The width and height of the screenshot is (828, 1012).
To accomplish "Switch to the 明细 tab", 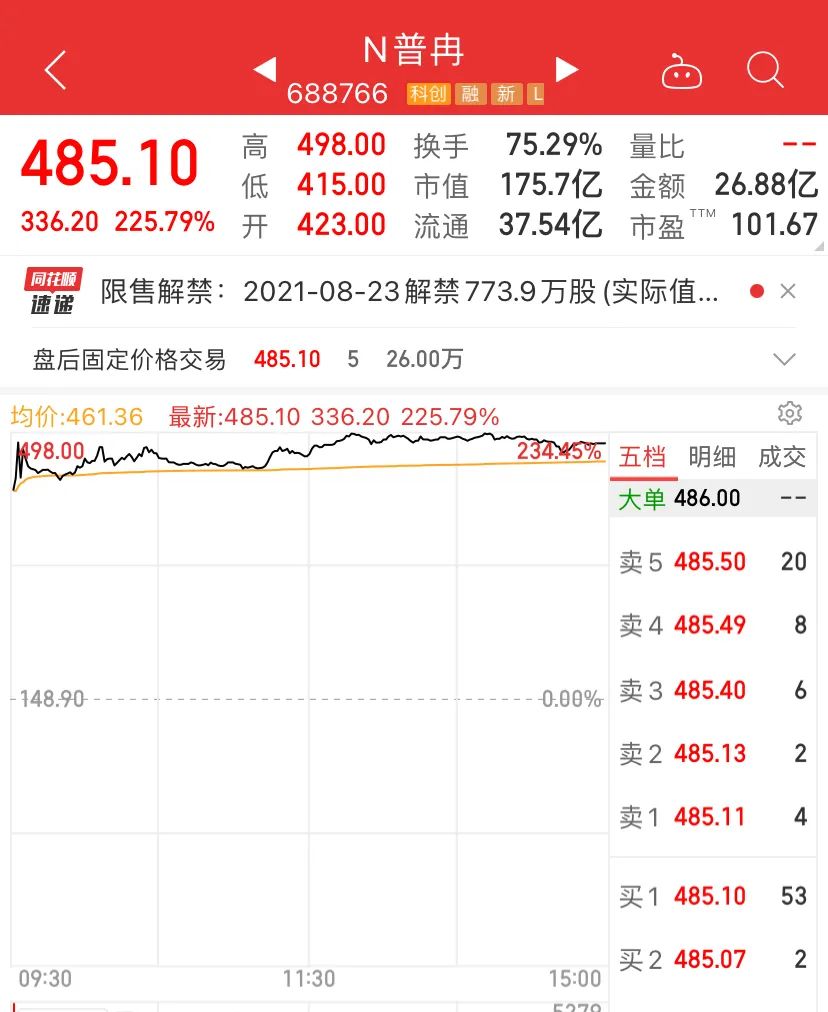I will [712, 458].
